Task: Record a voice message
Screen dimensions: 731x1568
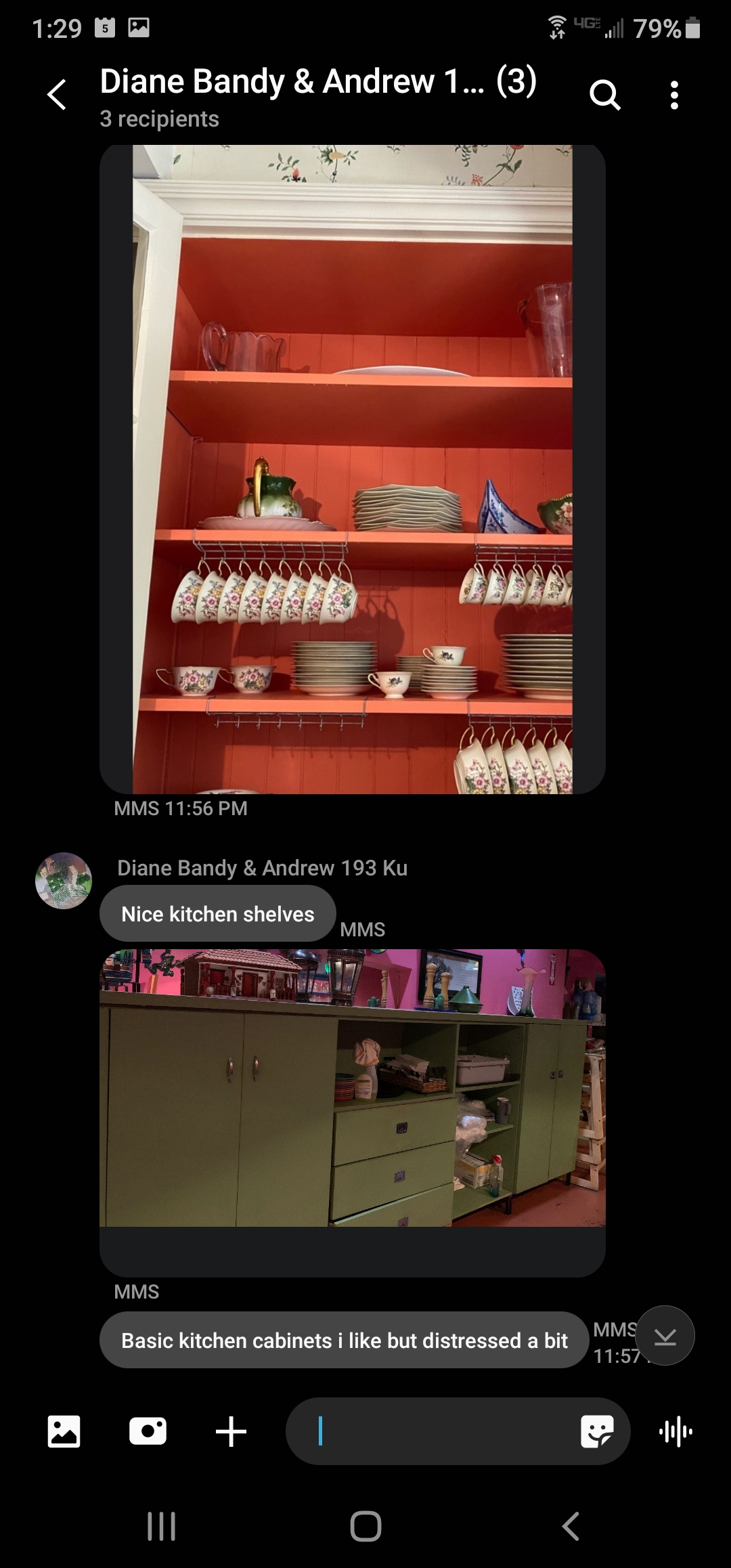Action: [x=675, y=1431]
